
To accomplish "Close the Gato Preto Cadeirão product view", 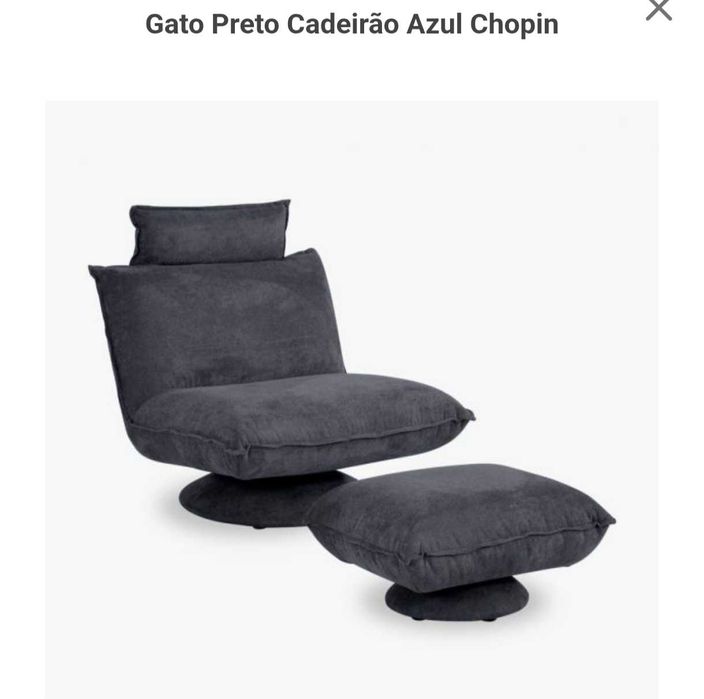I will [659, 9].
